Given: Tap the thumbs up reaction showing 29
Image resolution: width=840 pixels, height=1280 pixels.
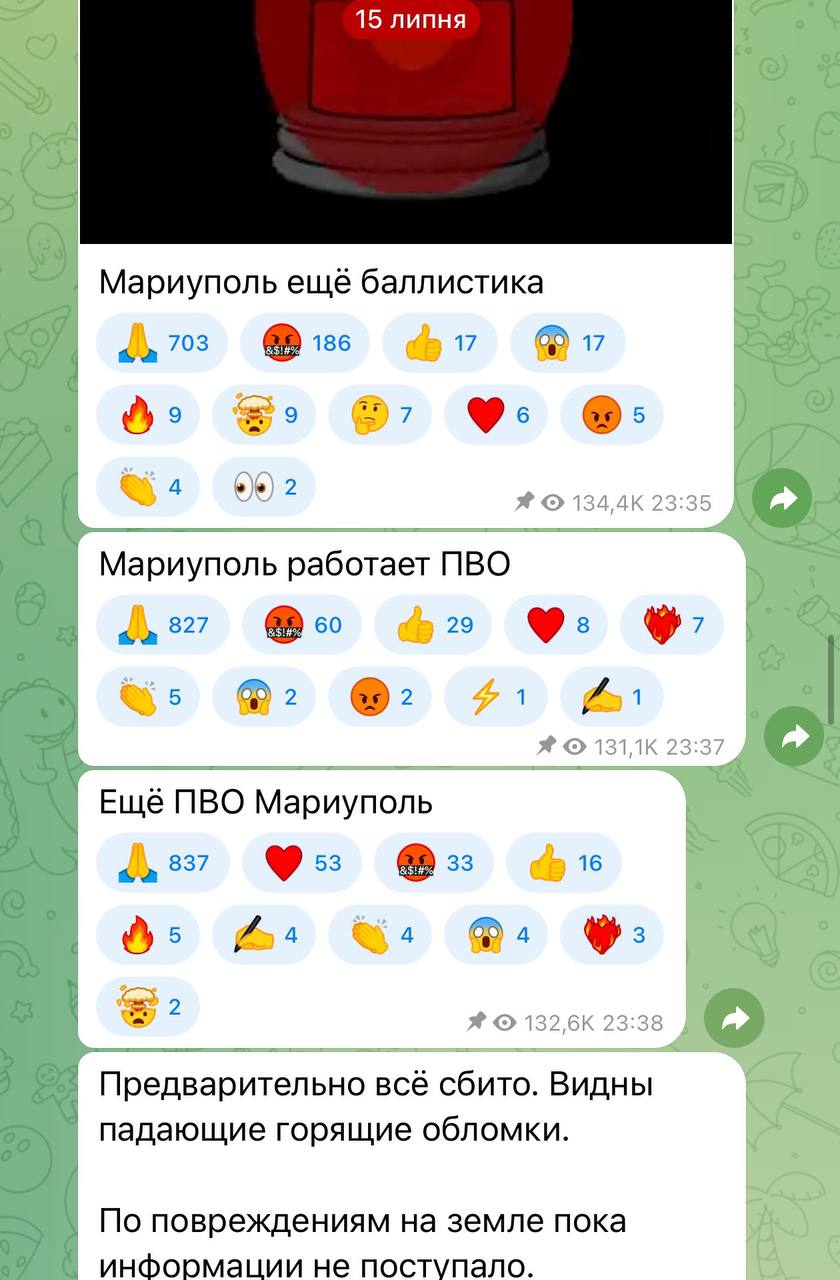Looking at the screenshot, I should 432,625.
